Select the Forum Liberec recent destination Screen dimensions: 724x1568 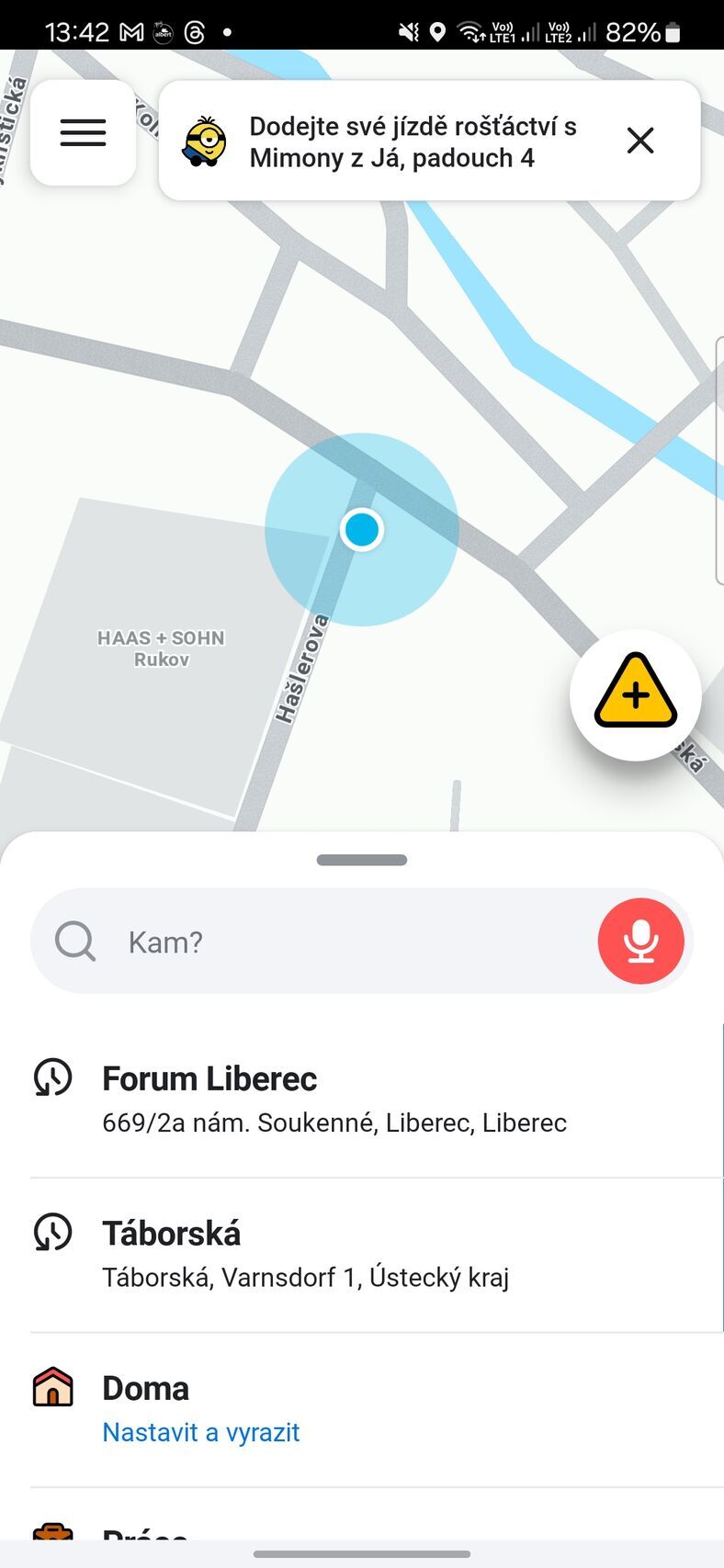pyautogui.click(x=276, y=1098)
